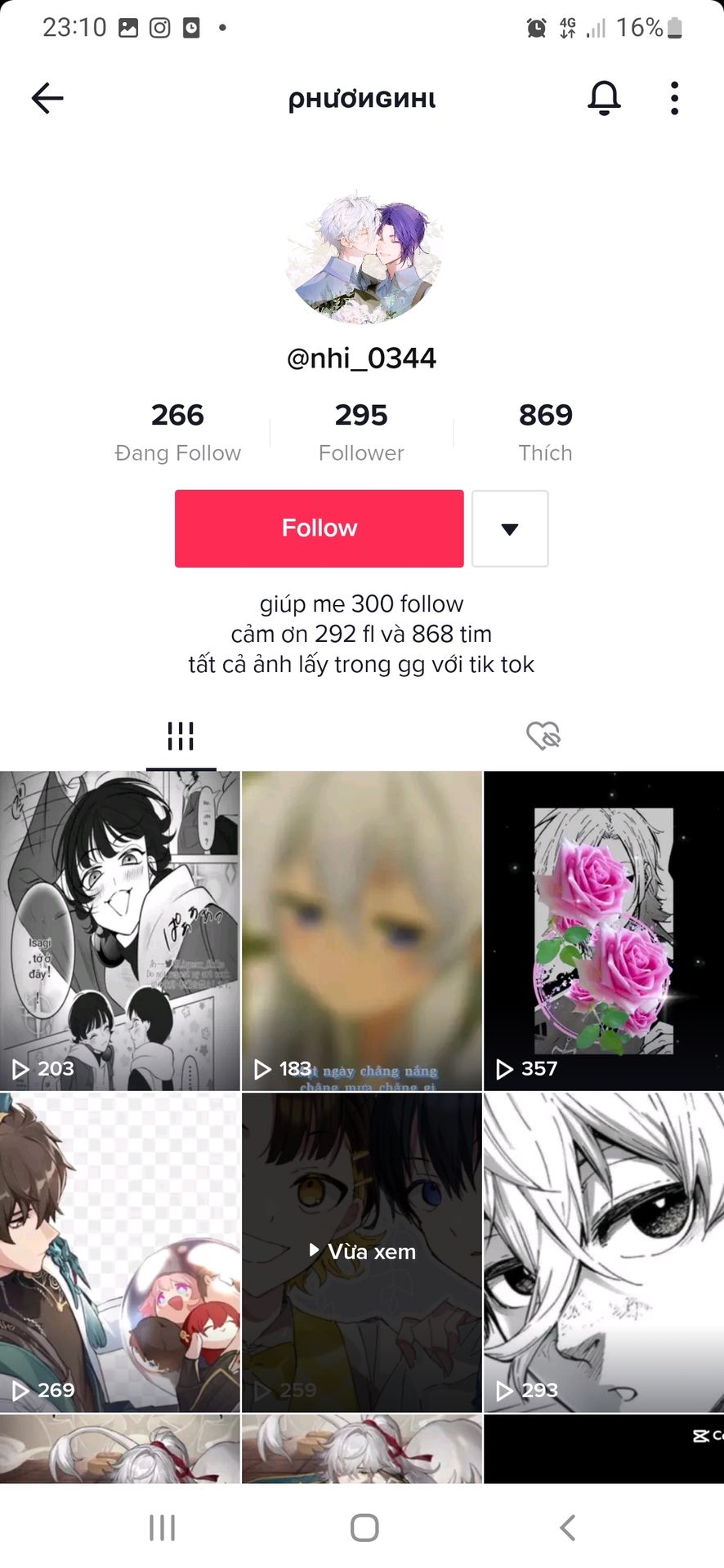Image resolution: width=724 pixels, height=1568 pixels.
Task: Open the three-dot overflow menu
Action: pos(674,98)
